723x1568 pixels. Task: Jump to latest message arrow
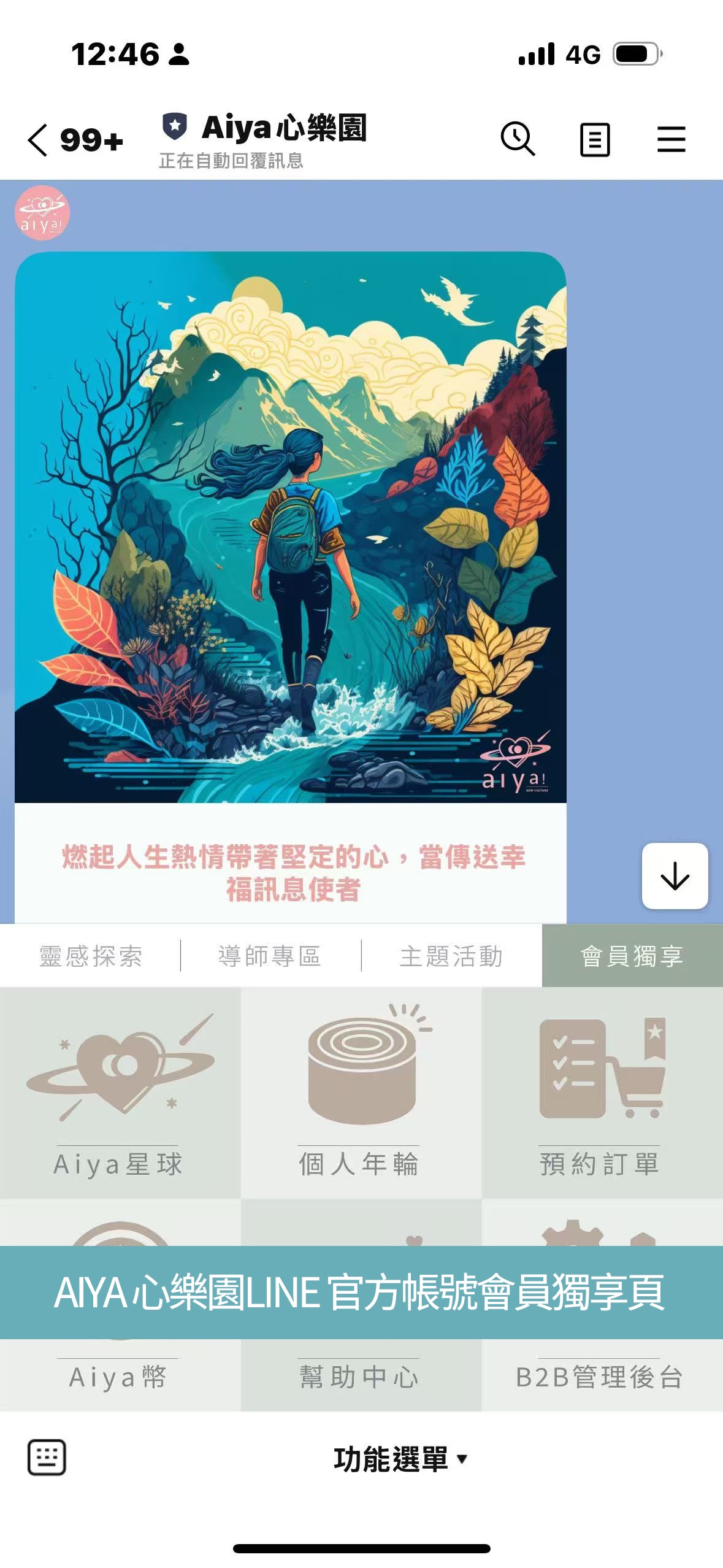click(675, 875)
